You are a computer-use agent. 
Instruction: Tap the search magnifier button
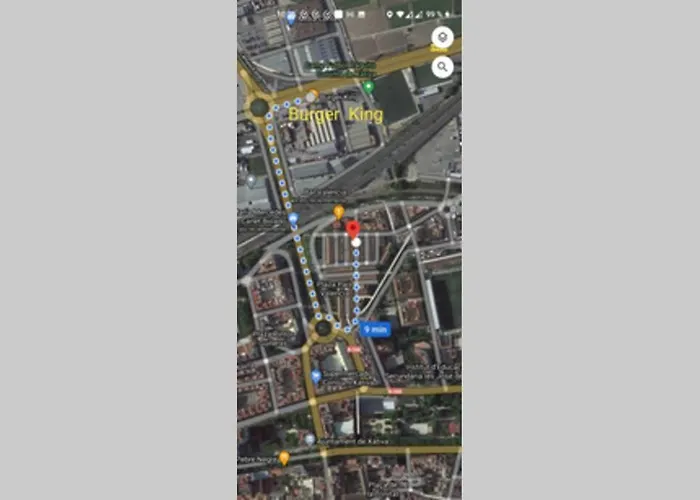(442, 68)
